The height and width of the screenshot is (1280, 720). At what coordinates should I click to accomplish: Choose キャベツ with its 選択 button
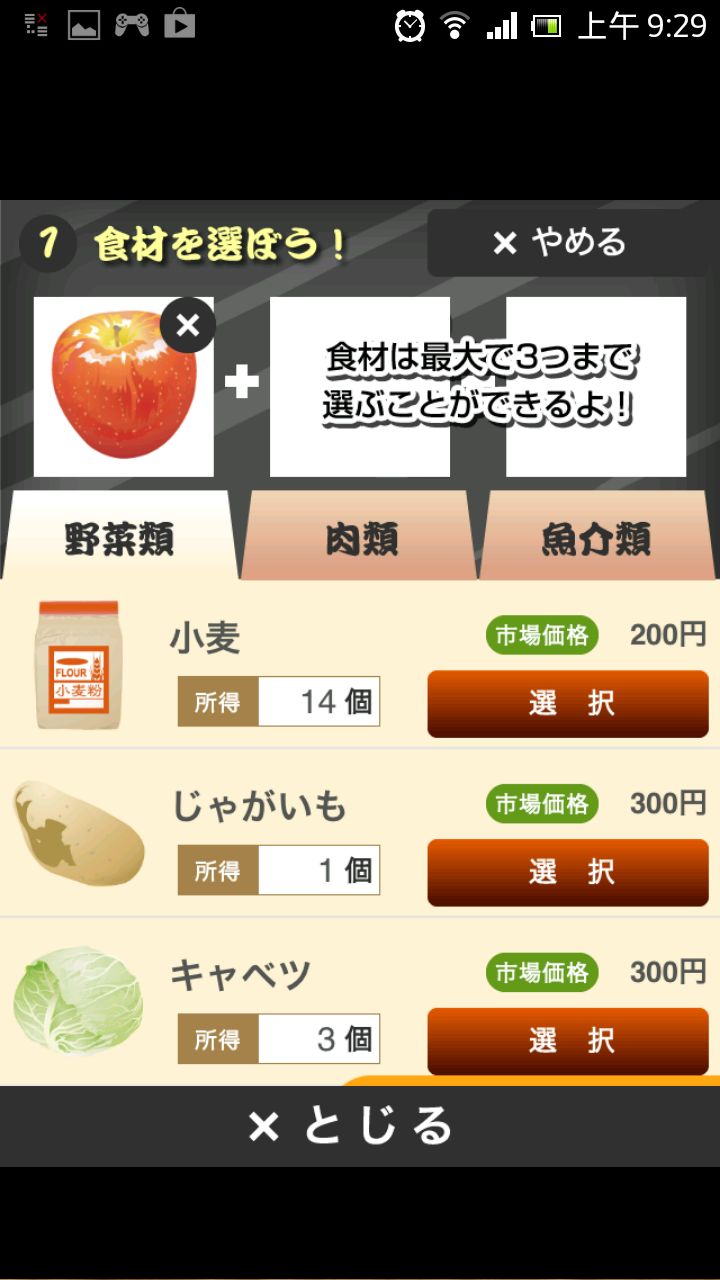click(568, 1040)
